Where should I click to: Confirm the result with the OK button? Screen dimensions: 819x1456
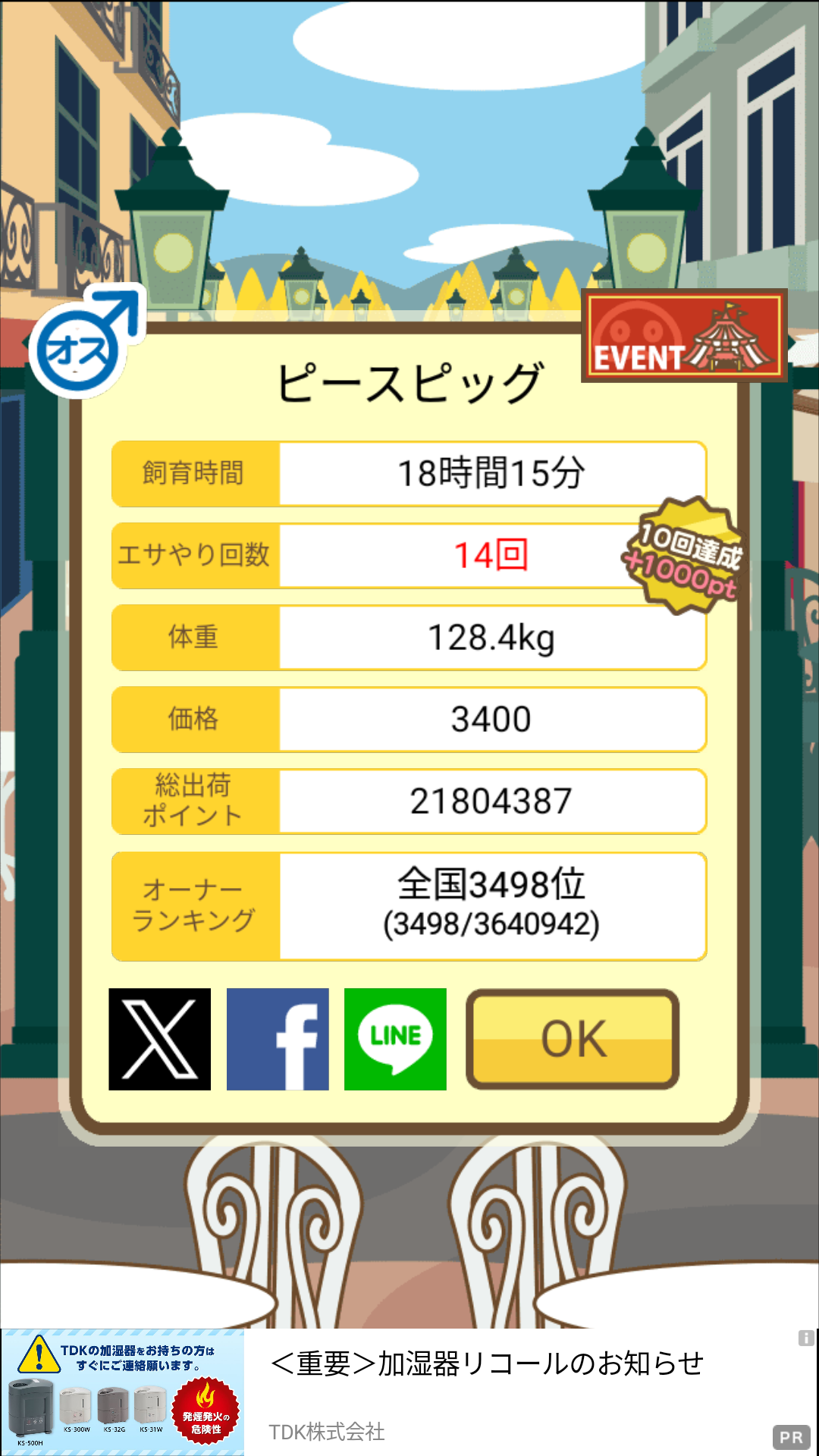tap(573, 1039)
